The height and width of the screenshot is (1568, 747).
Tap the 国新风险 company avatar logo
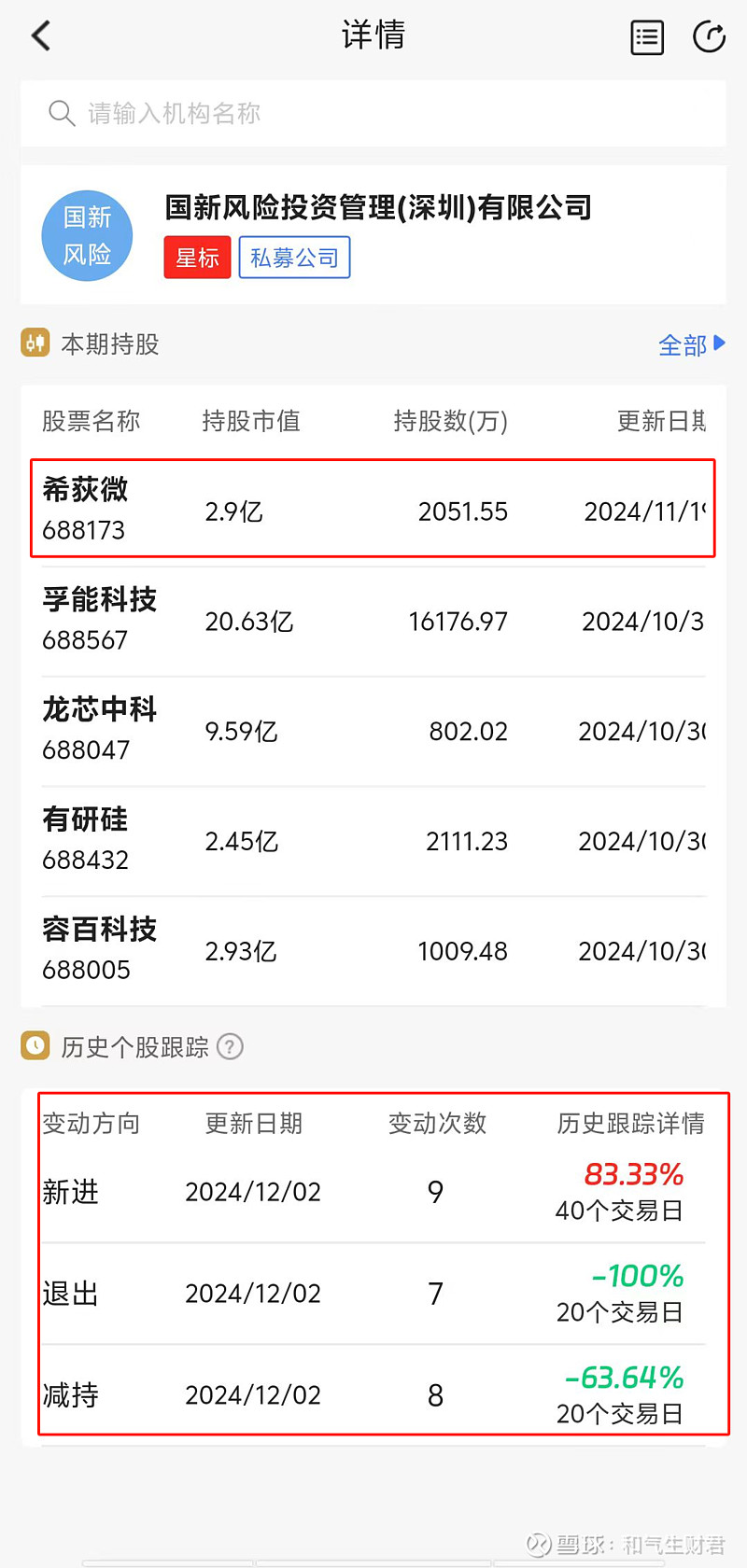[87, 235]
